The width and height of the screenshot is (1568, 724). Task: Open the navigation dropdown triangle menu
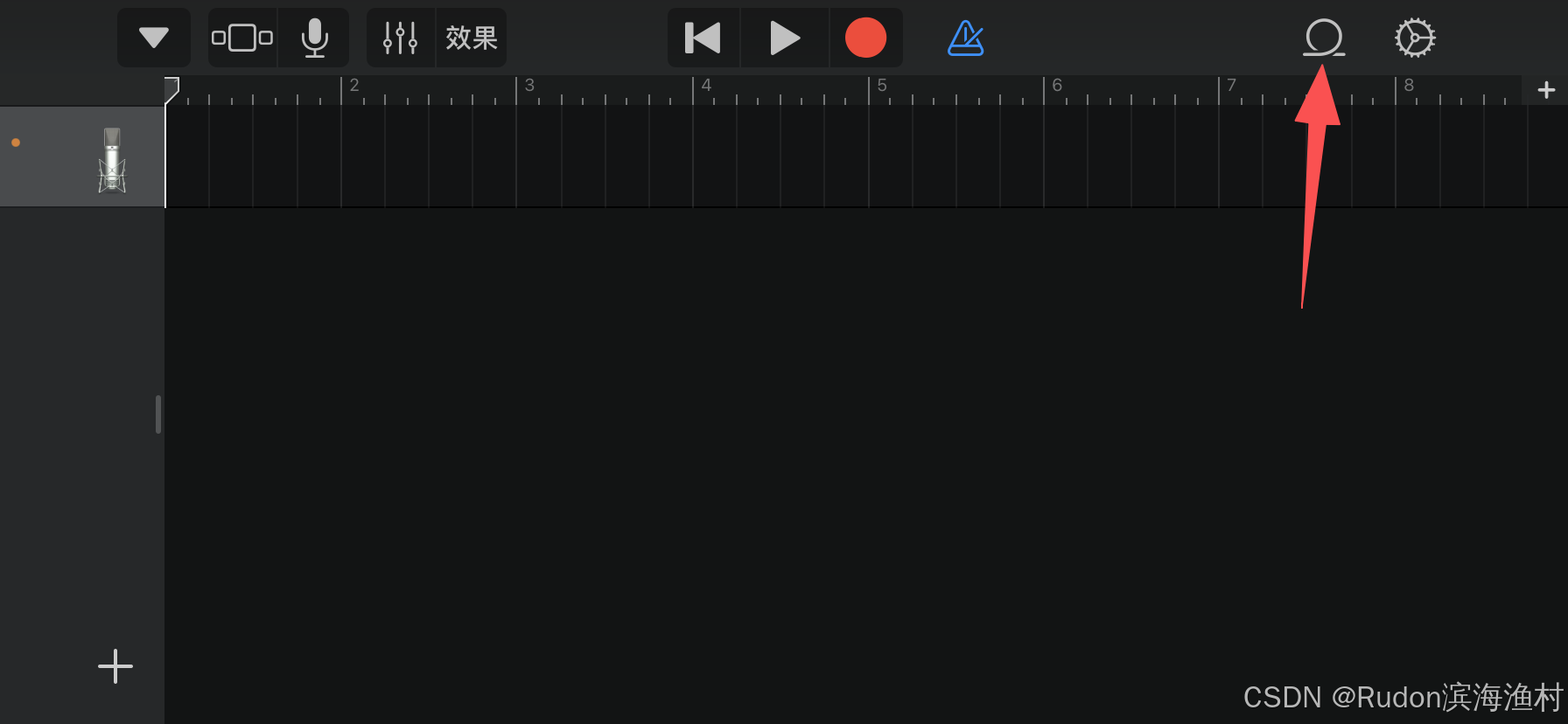pos(154,38)
